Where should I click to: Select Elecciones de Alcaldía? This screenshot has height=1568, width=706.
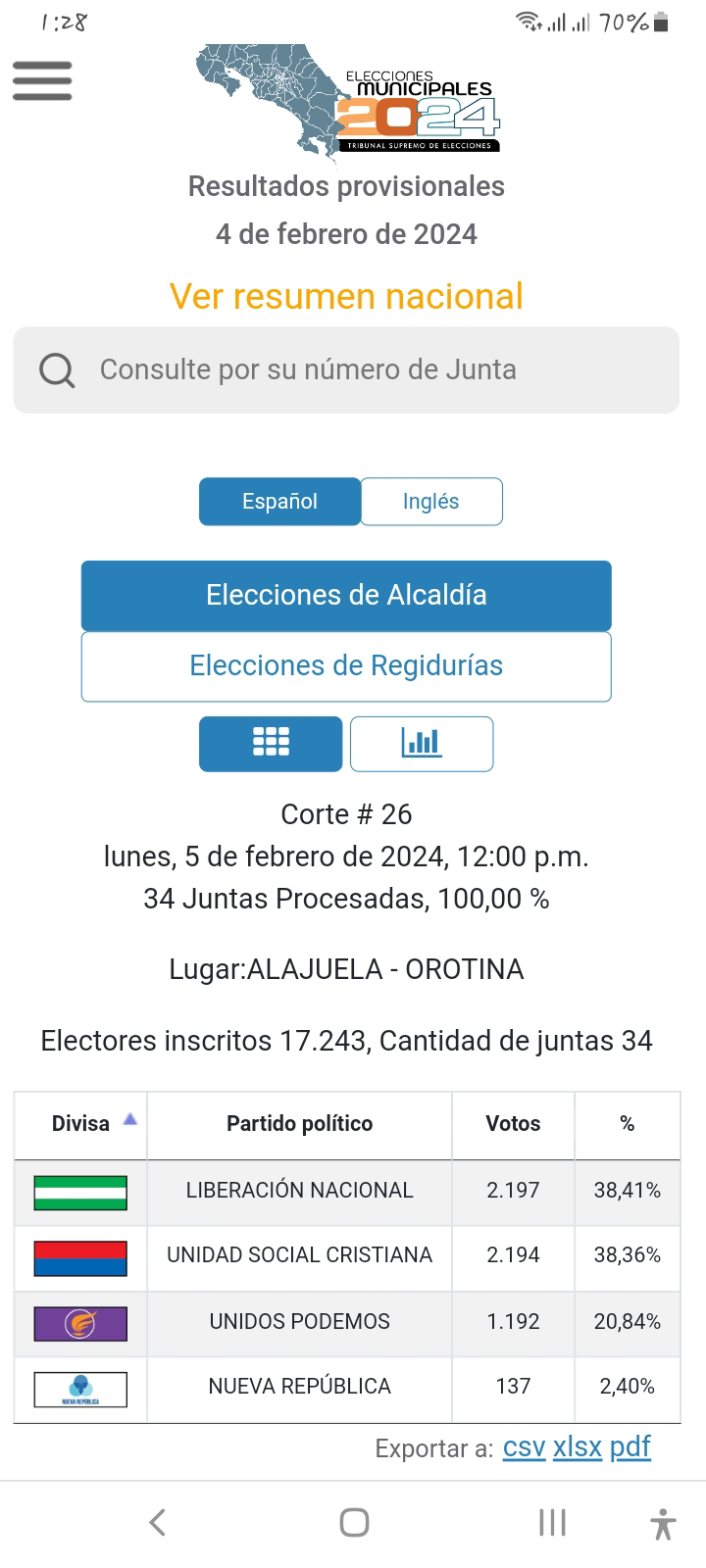tap(346, 595)
